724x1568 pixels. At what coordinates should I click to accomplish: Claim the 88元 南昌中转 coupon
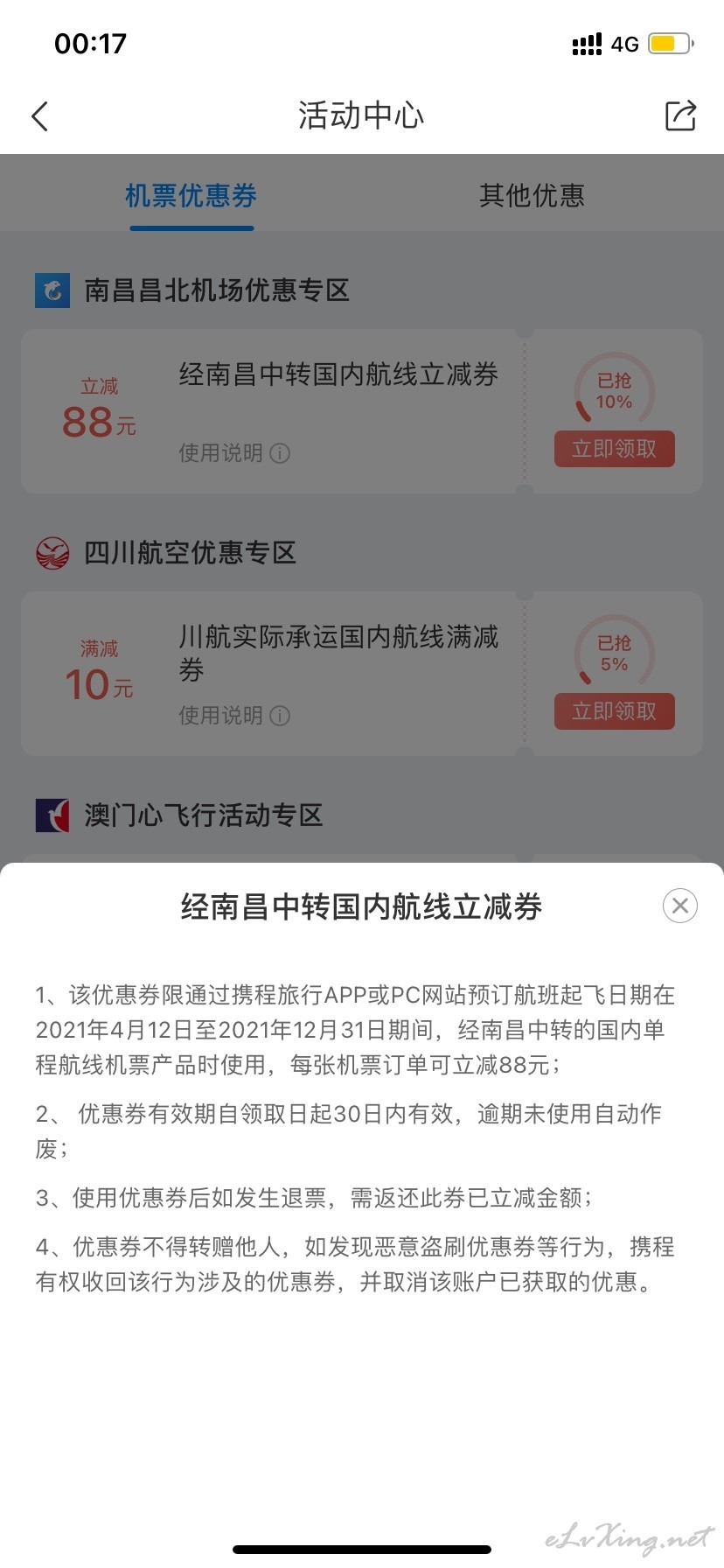coord(615,449)
